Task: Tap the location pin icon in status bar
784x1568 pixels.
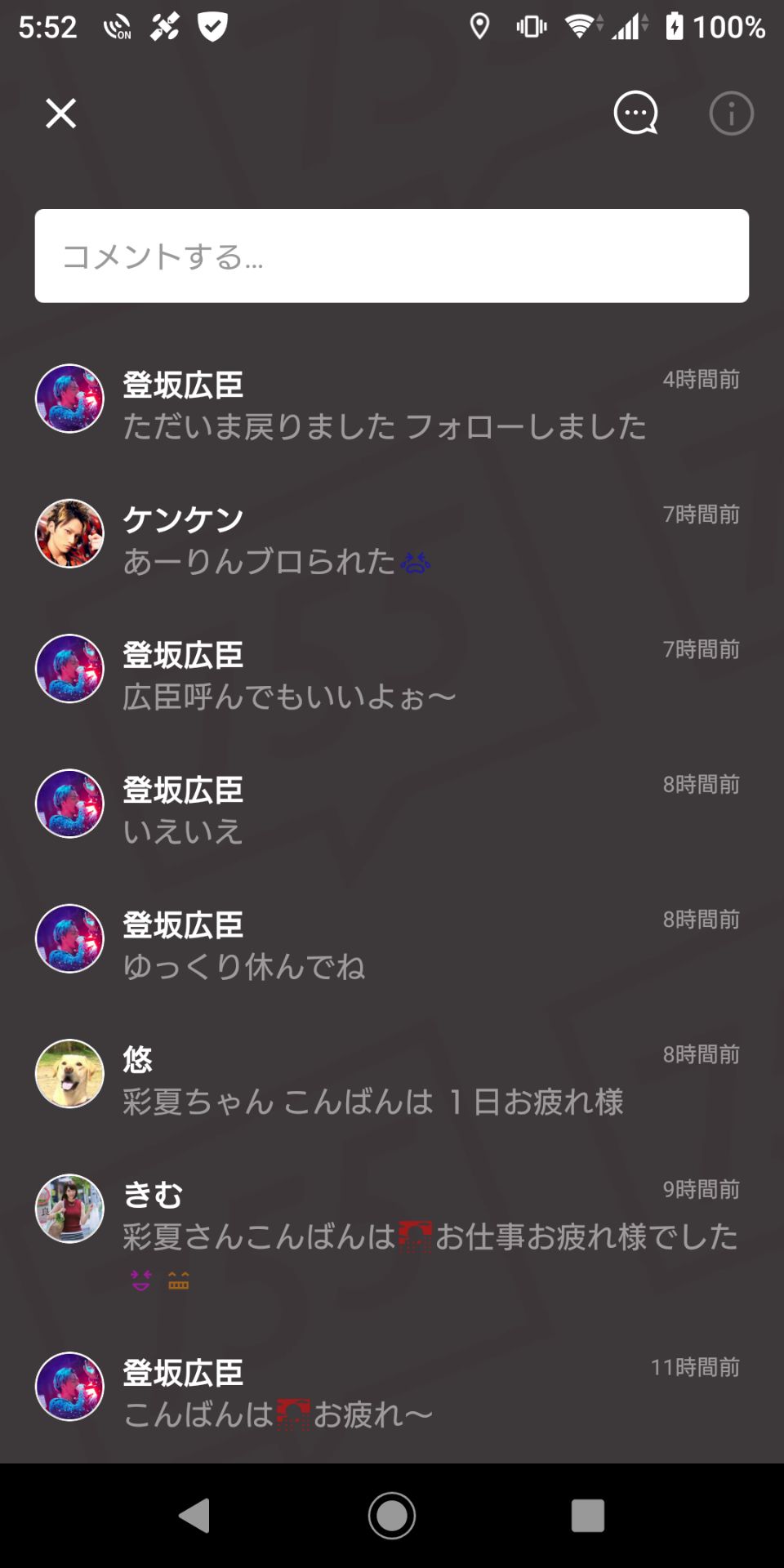Action: click(481, 27)
